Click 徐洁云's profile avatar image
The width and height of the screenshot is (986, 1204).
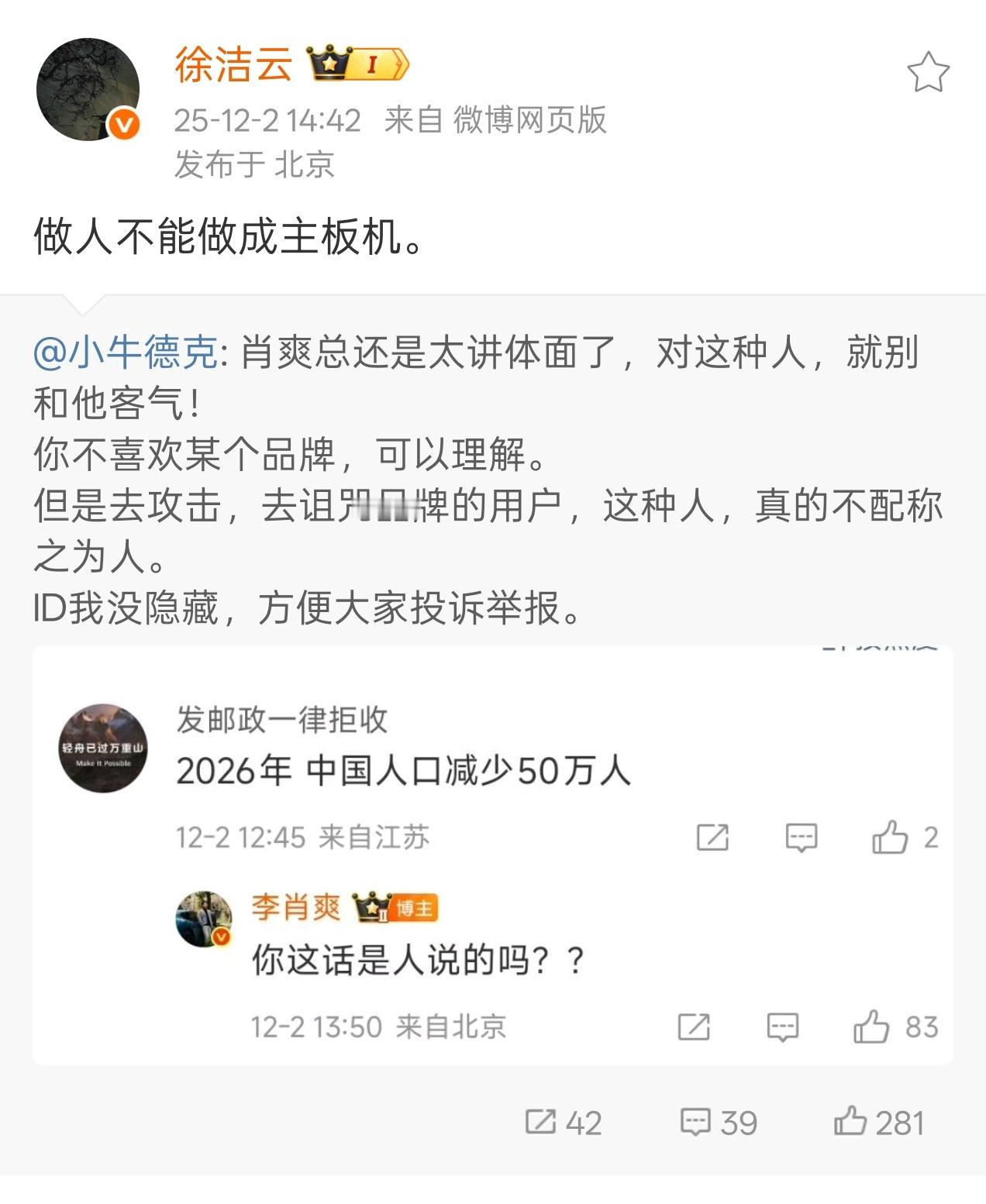(88, 88)
